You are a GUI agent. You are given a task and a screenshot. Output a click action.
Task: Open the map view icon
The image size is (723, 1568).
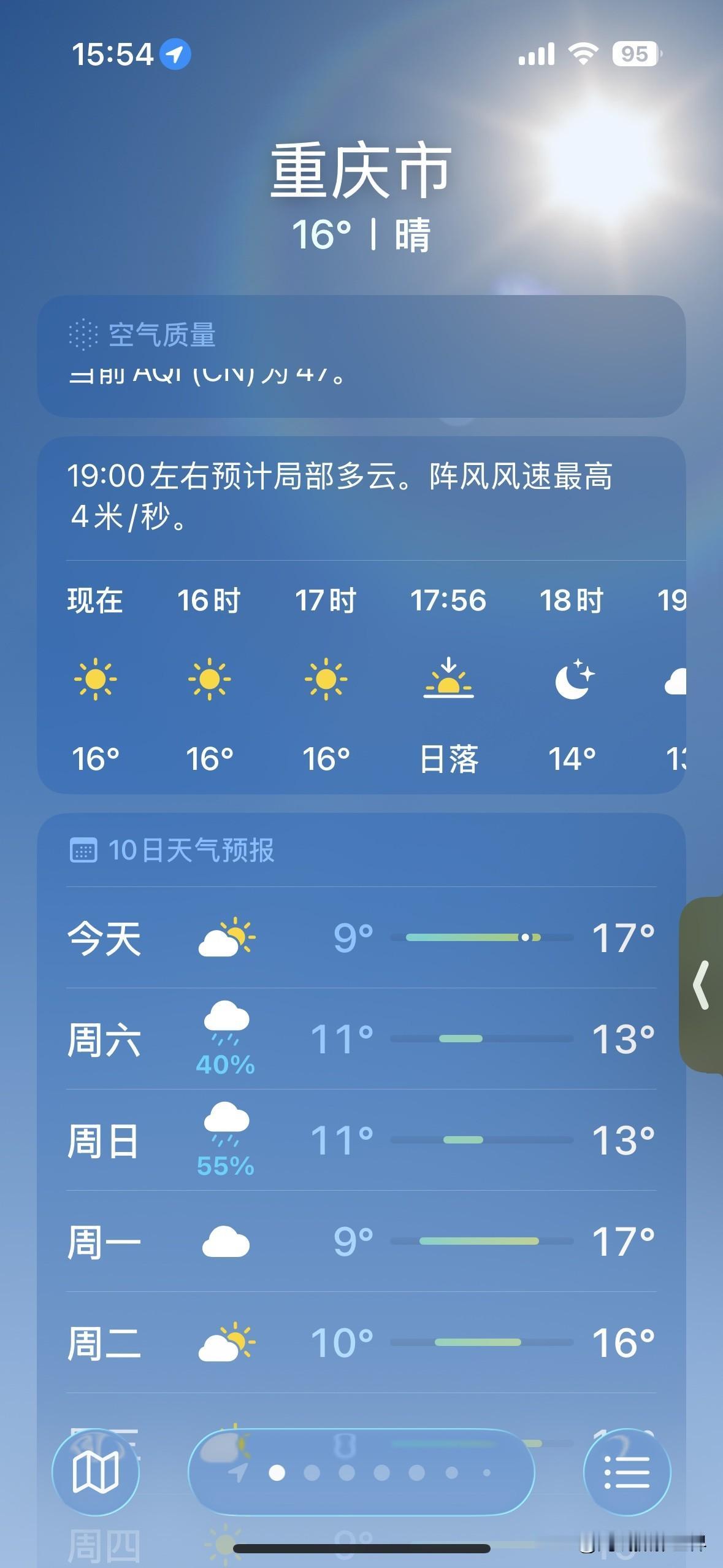[96, 1472]
